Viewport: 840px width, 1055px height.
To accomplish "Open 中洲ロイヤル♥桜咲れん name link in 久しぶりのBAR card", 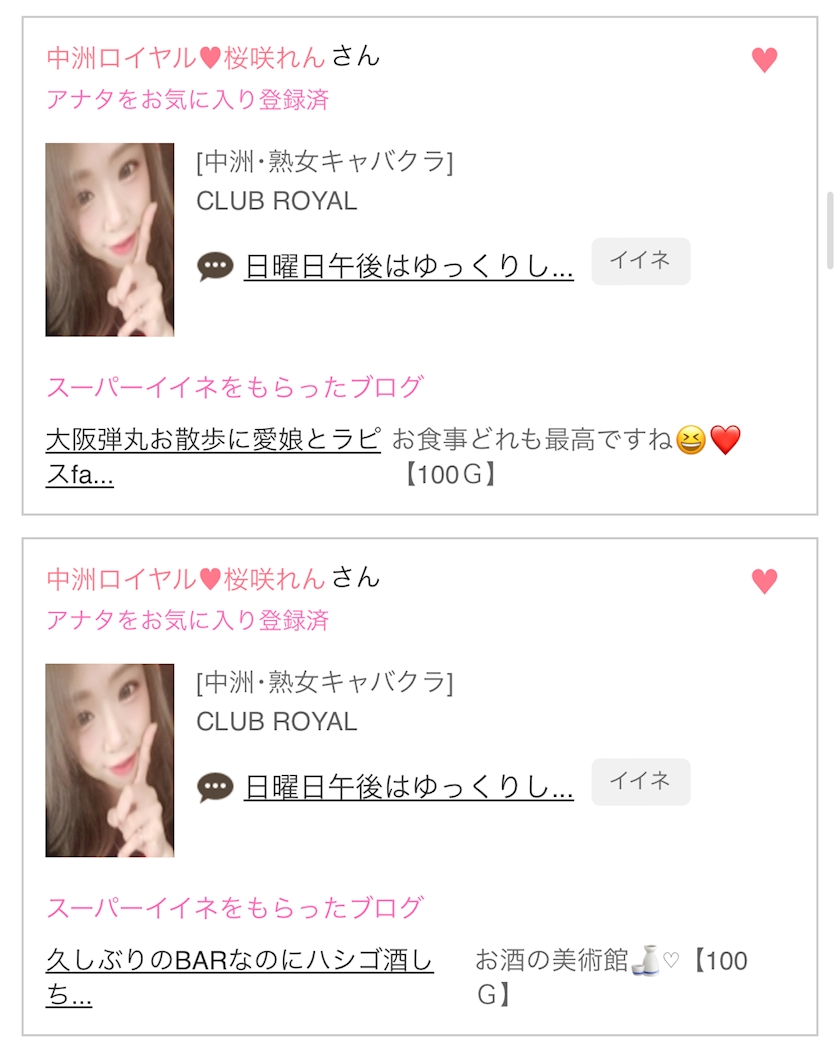I will tap(186, 578).
